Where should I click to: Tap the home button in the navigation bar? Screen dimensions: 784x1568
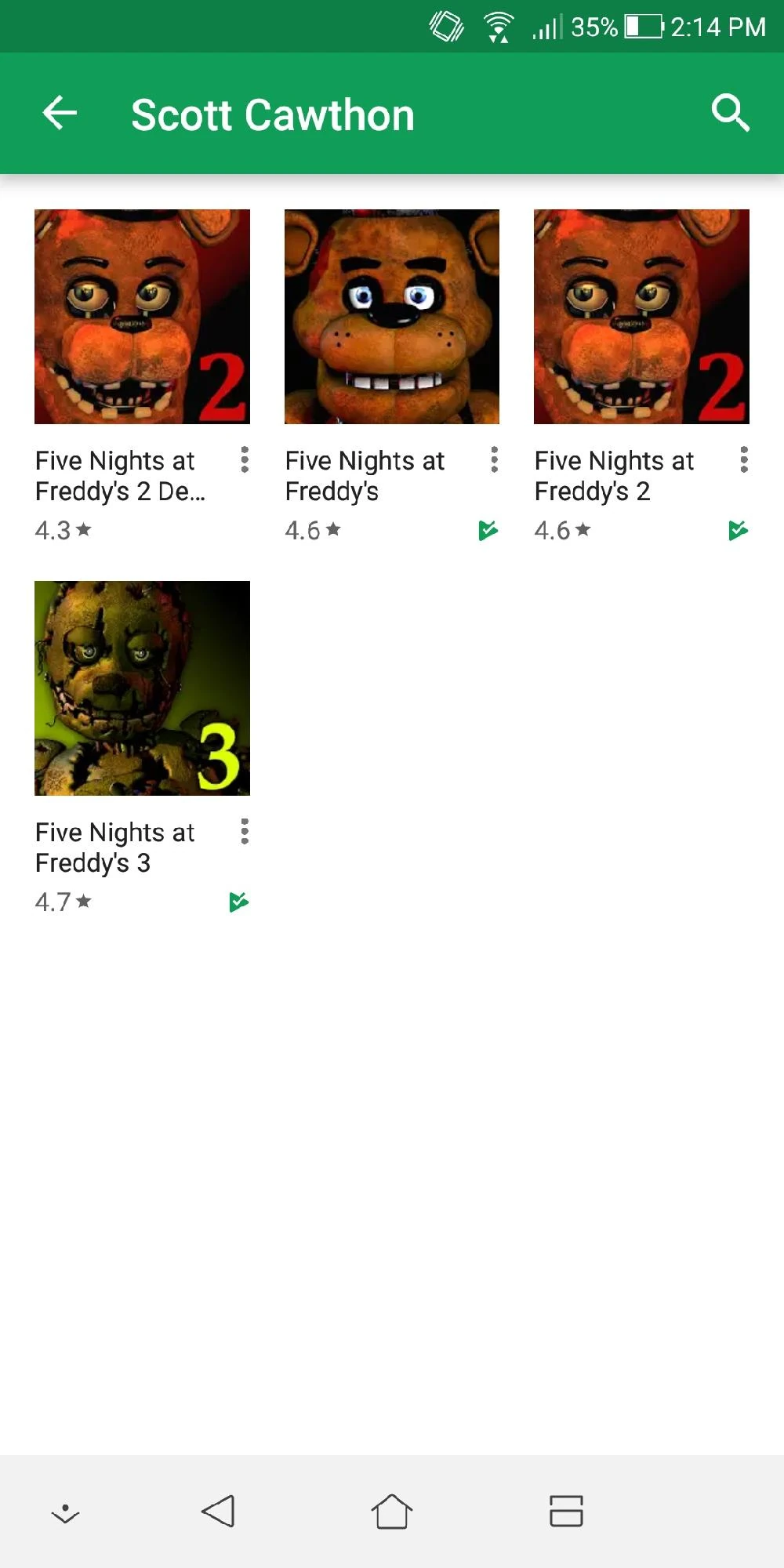[x=392, y=1510]
